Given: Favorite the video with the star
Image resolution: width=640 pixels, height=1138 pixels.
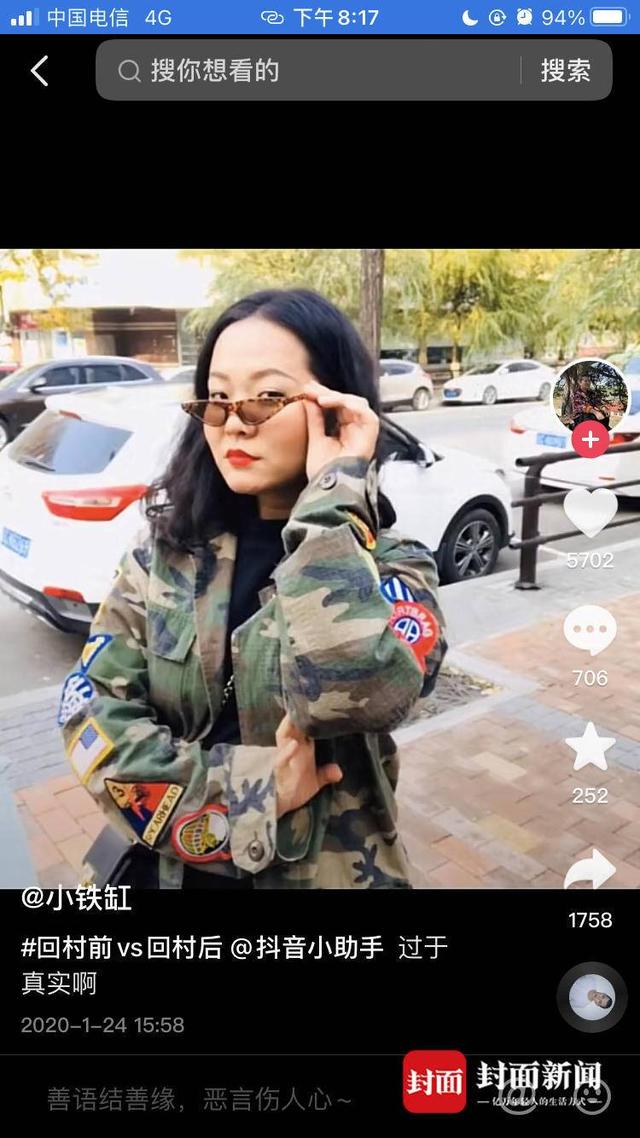Looking at the screenshot, I should (x=590, y=747).
